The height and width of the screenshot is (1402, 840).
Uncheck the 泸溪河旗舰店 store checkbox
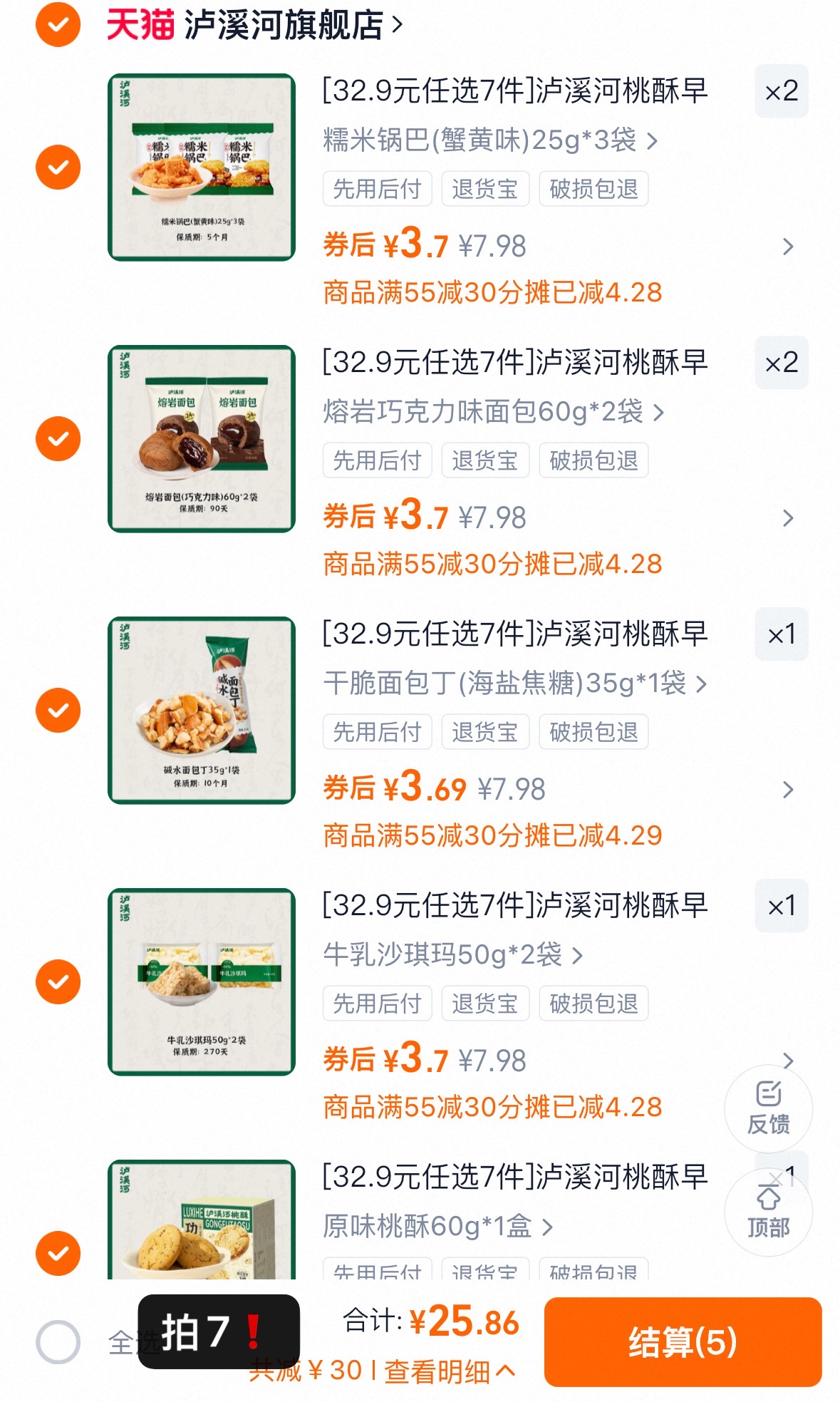pyautogui.click(x=57, y=24)
